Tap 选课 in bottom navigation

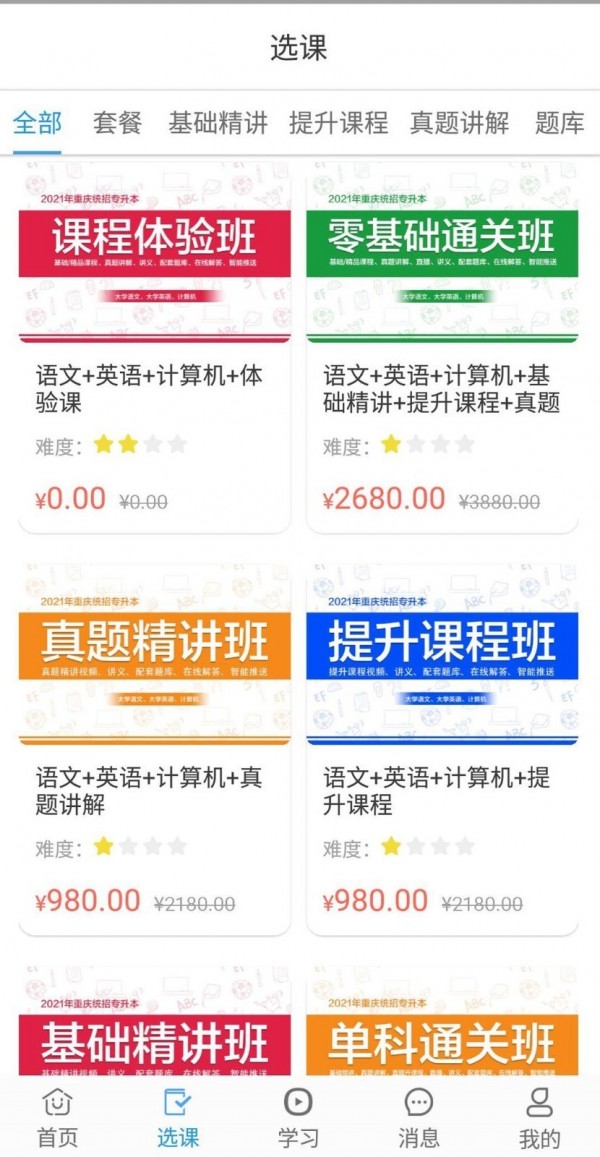pyautogui.click(x=178, y=1117)
